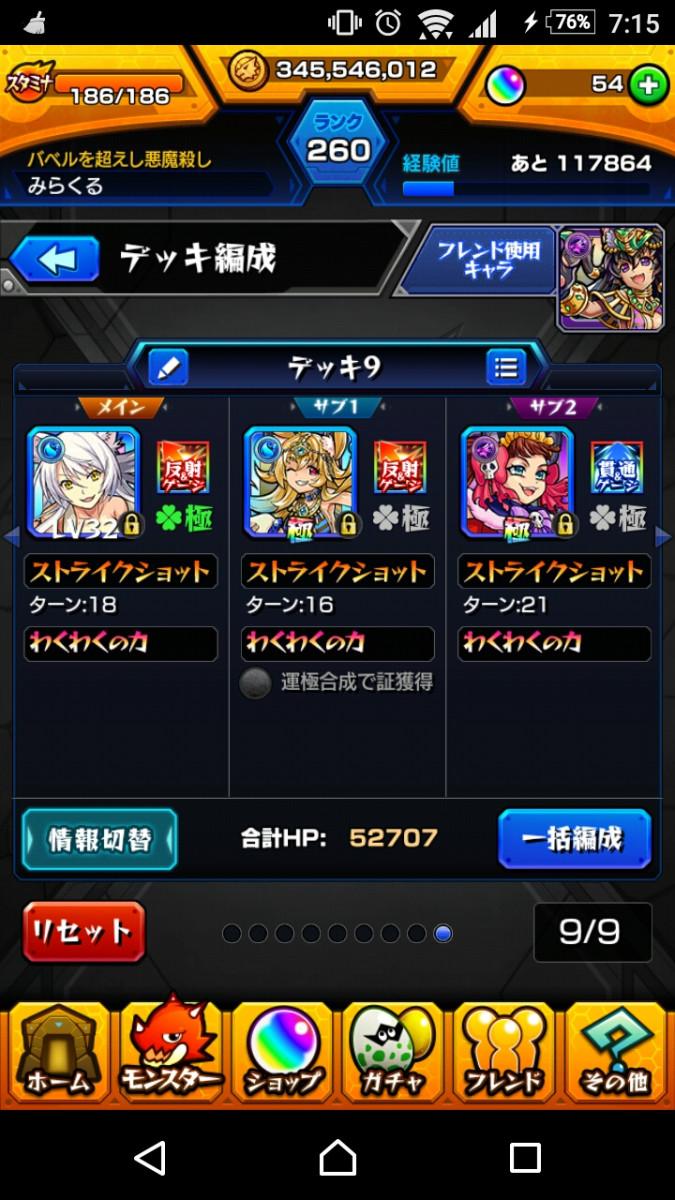Edit the デッキ9 name with the pencil icon

pyautogui.click(x=167, y=367)
